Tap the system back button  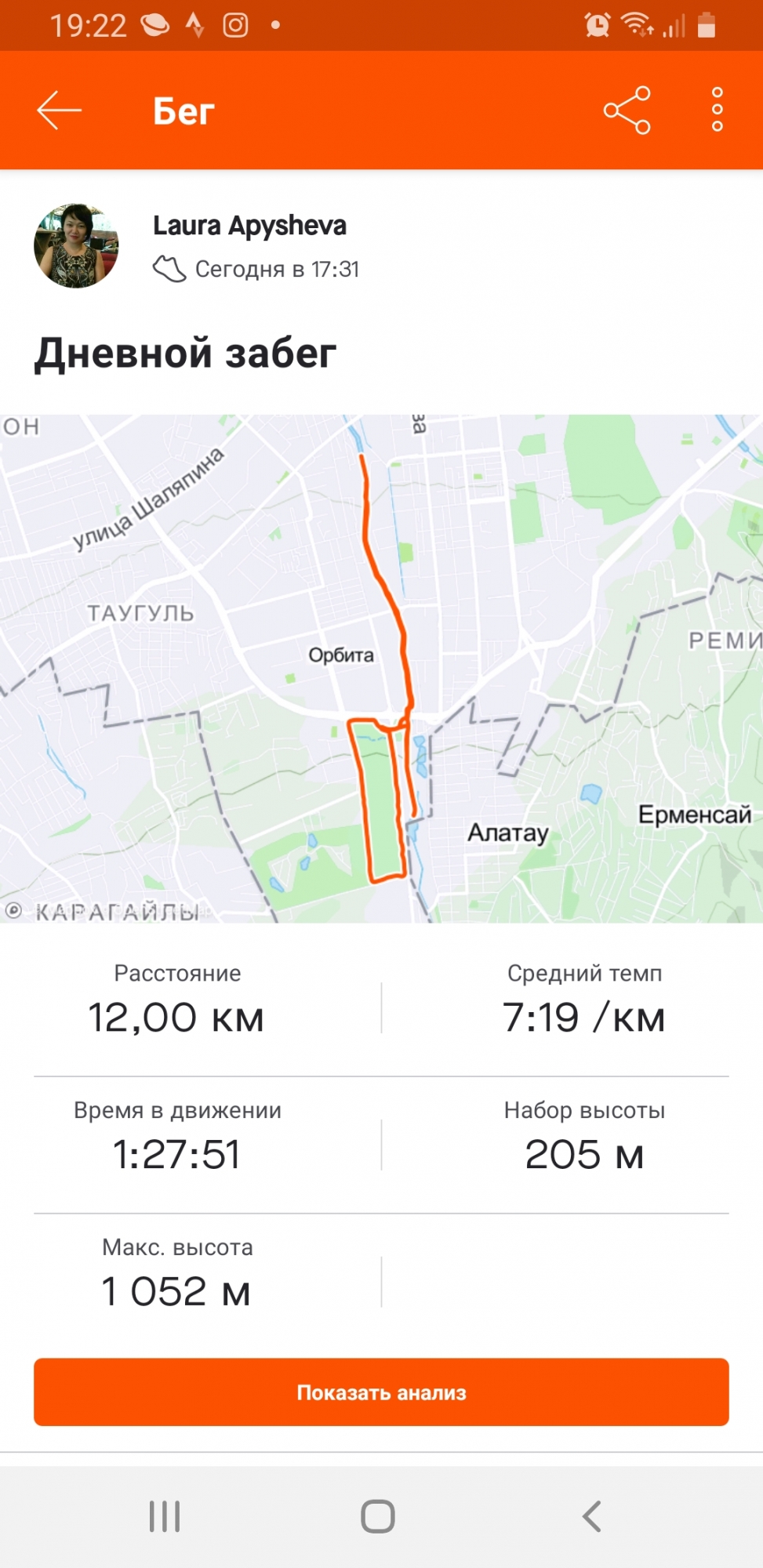click(592, 1516)
